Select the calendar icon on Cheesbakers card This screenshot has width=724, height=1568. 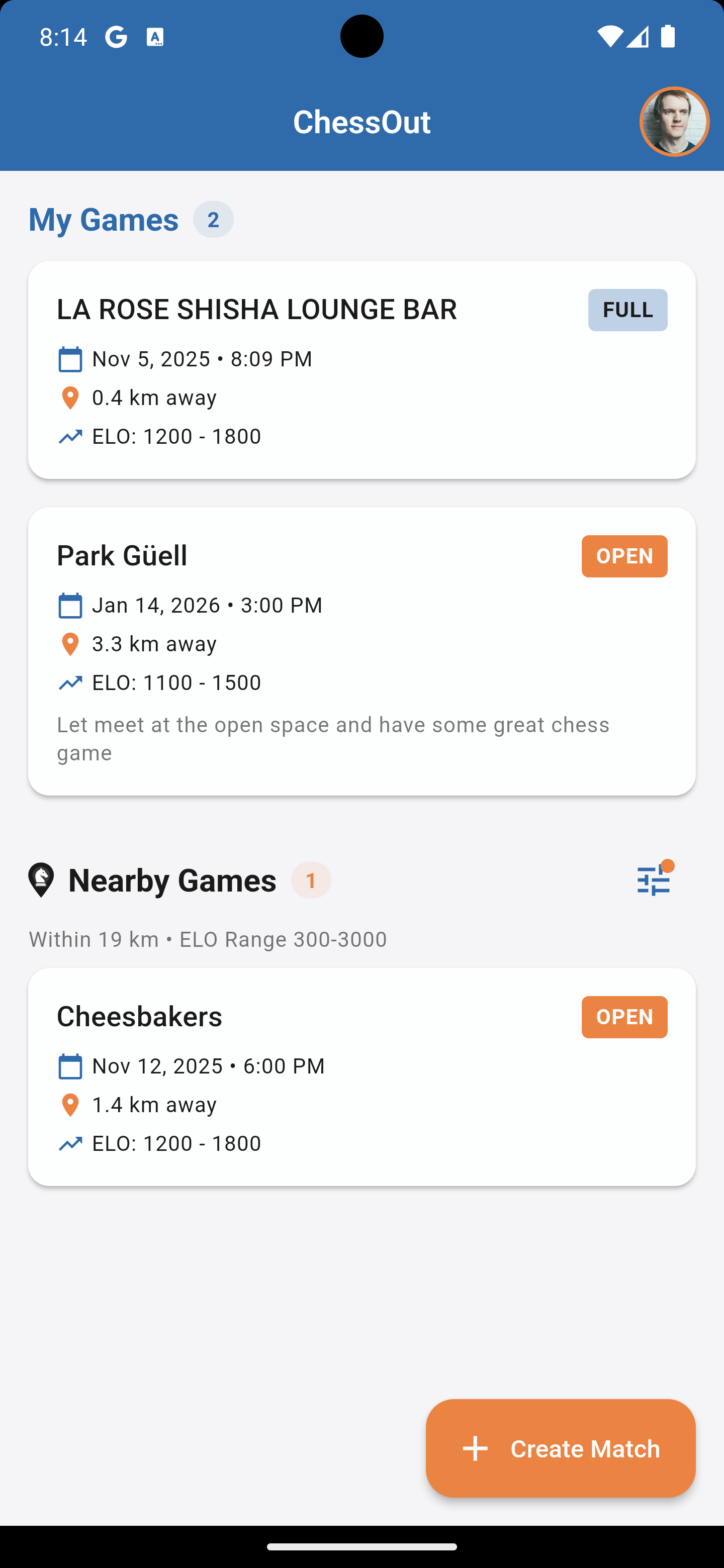point(70,1066)
